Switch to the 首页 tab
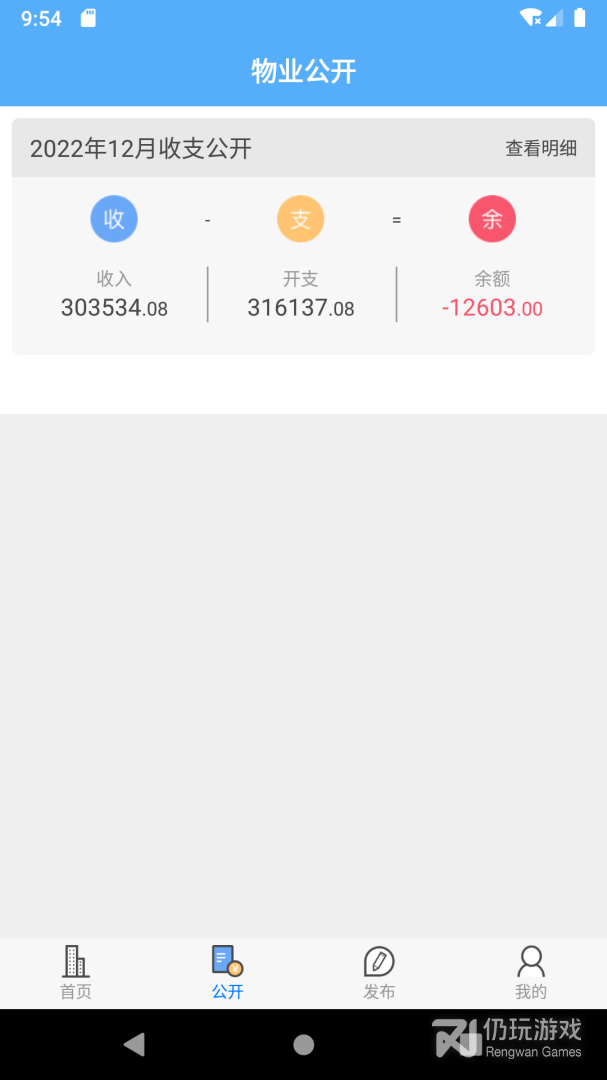The image size is (607, 1080). [x=76, y=973]
